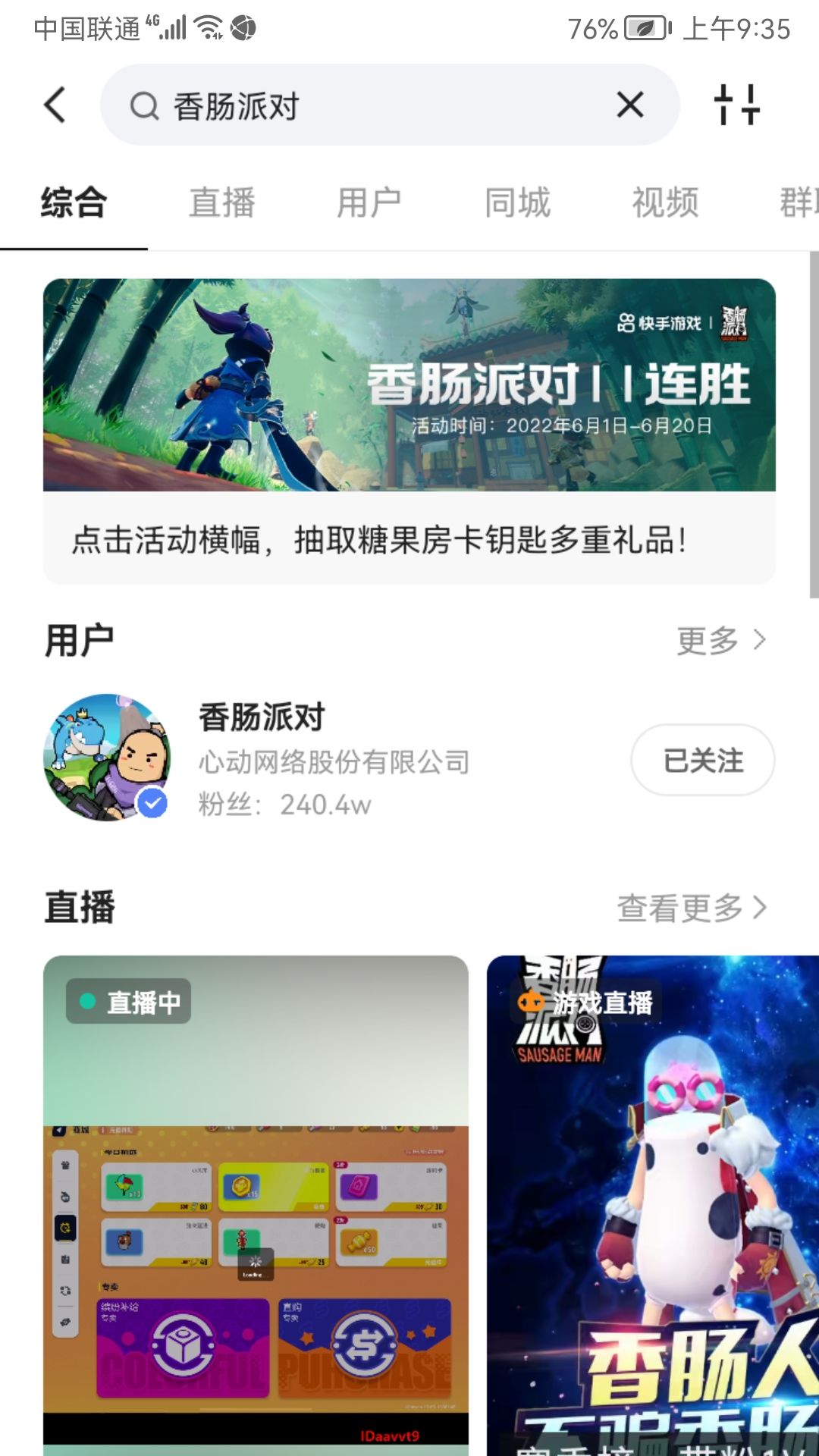
Task: Open more tabs beyond 视频 on tab bar
Action: pyautogui.click(x=795, y=202)
